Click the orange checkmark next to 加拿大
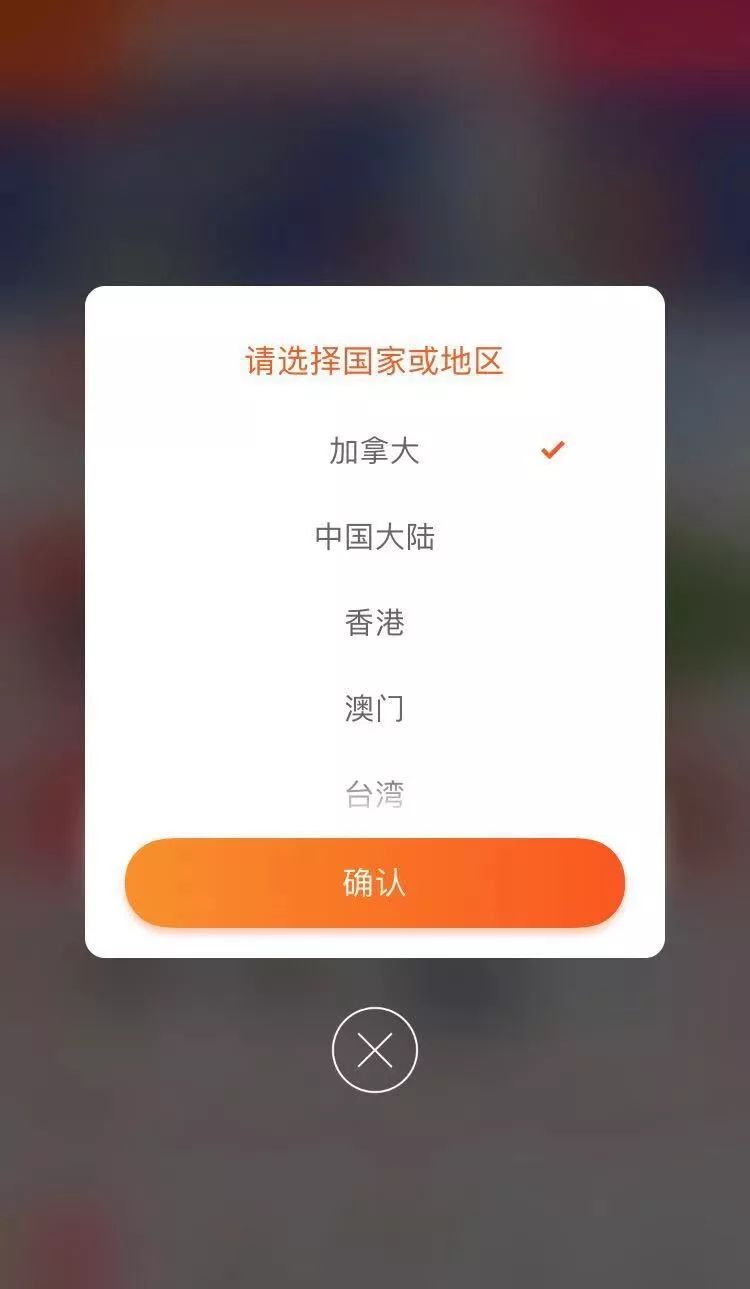Viewport: 750px width, 1289px height. [x=552, y=450]
